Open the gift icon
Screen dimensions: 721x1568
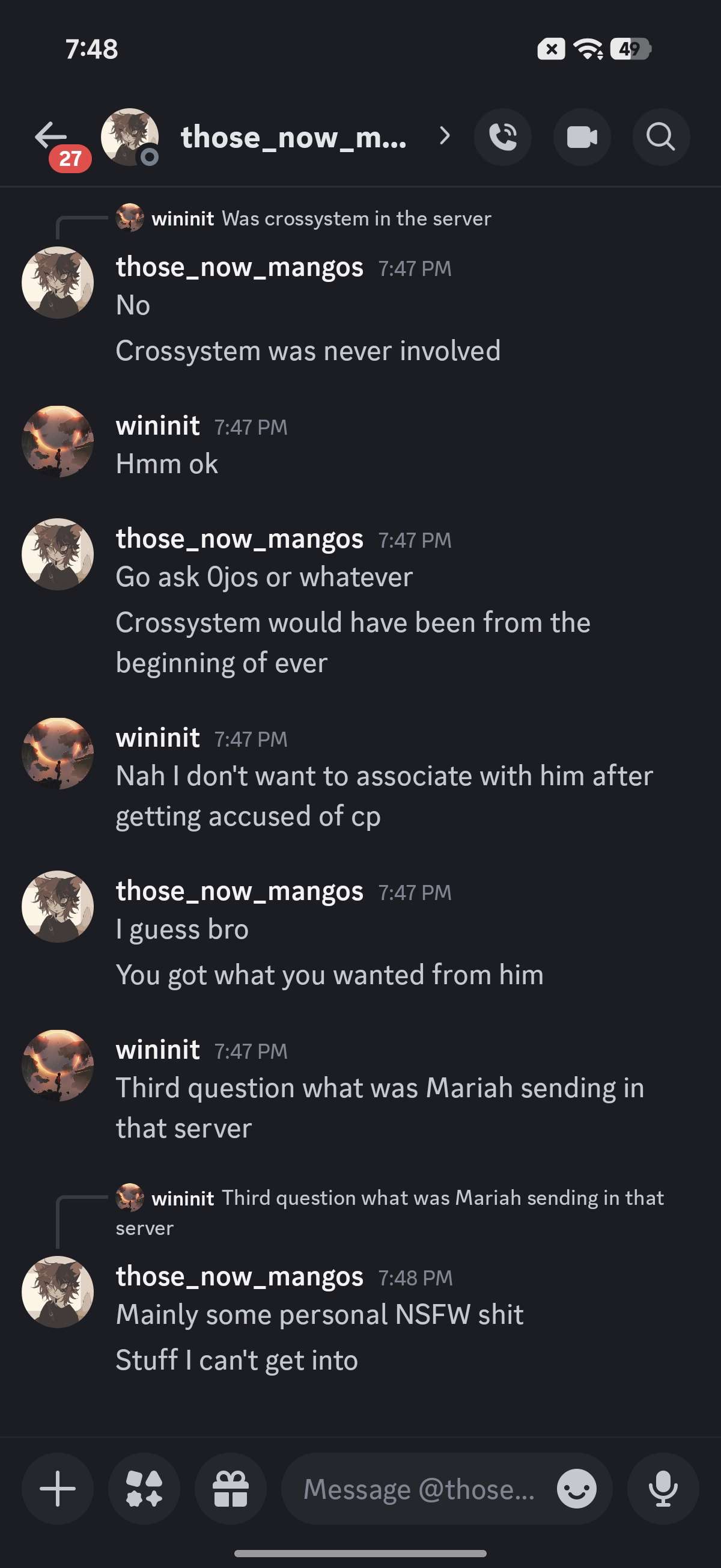231,1488
